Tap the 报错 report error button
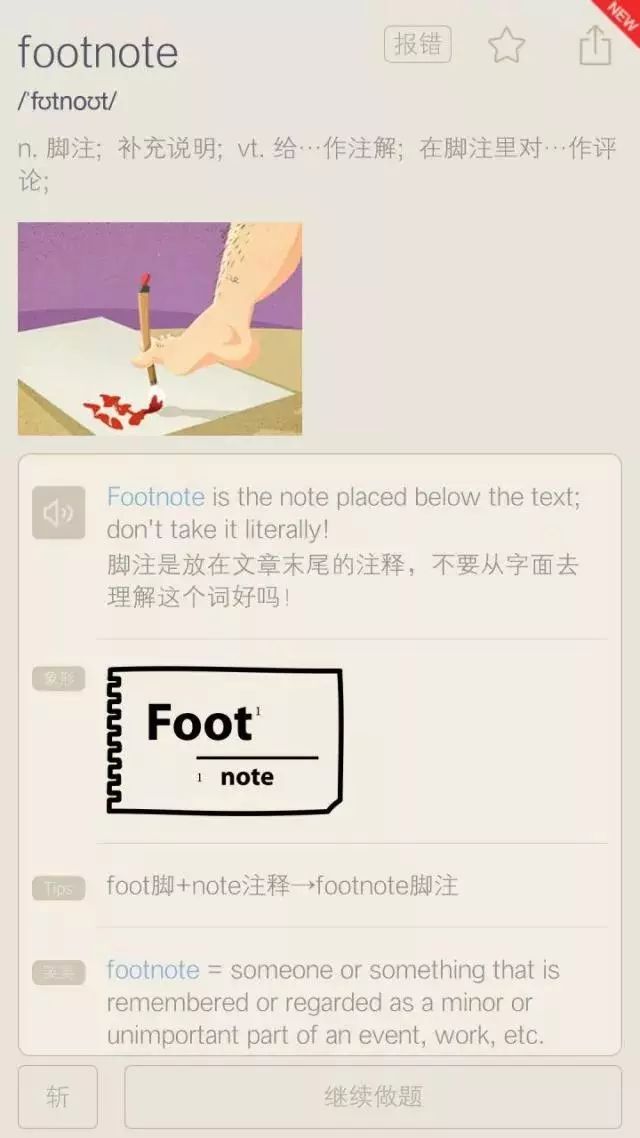This screenshot has width=640, height=1138. click(417, 44)
